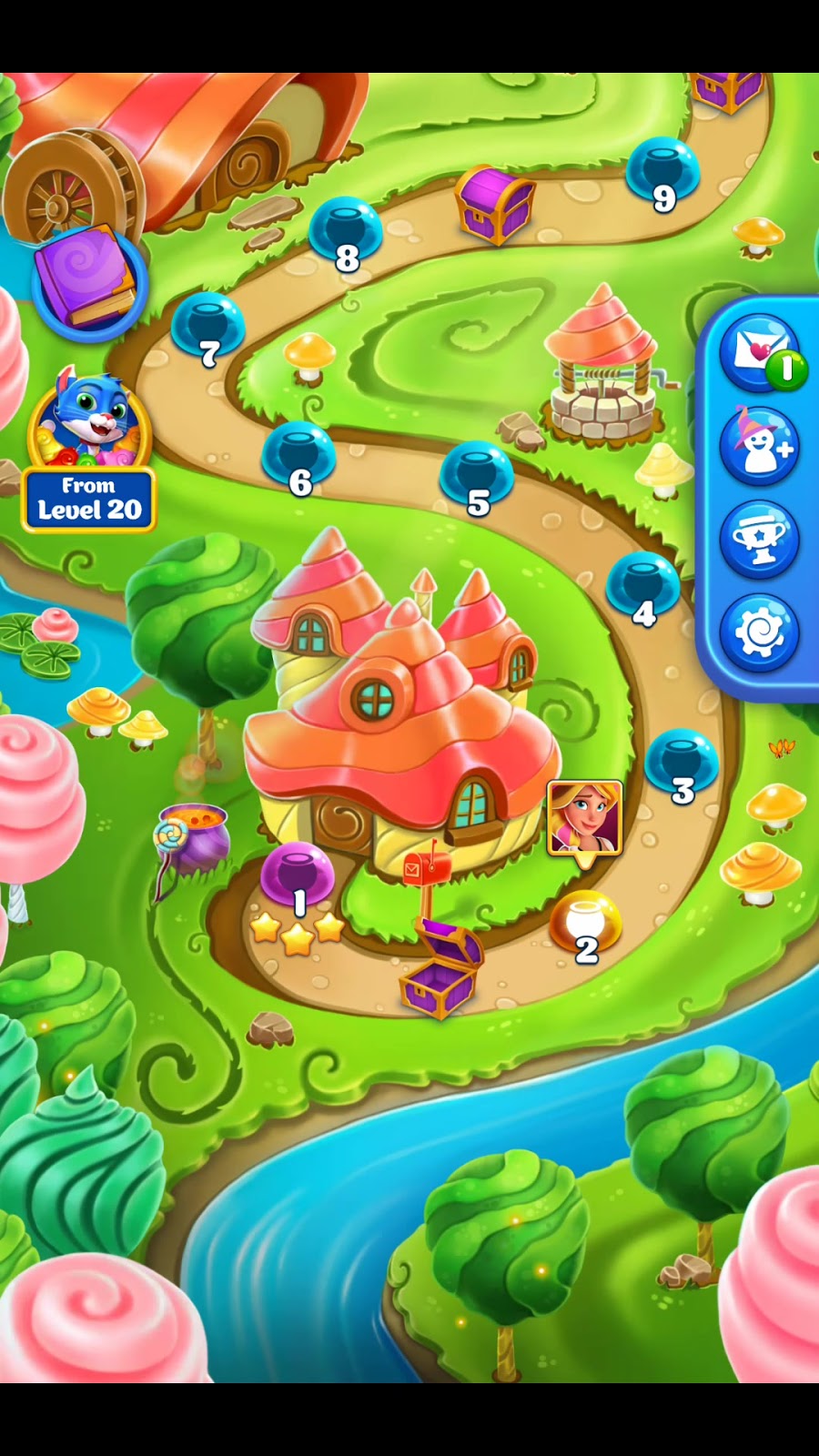The width and height of the screenshot is (819, 1456).
Task: Tap the purple chest between levels 8 and 9
Action: 494,205
